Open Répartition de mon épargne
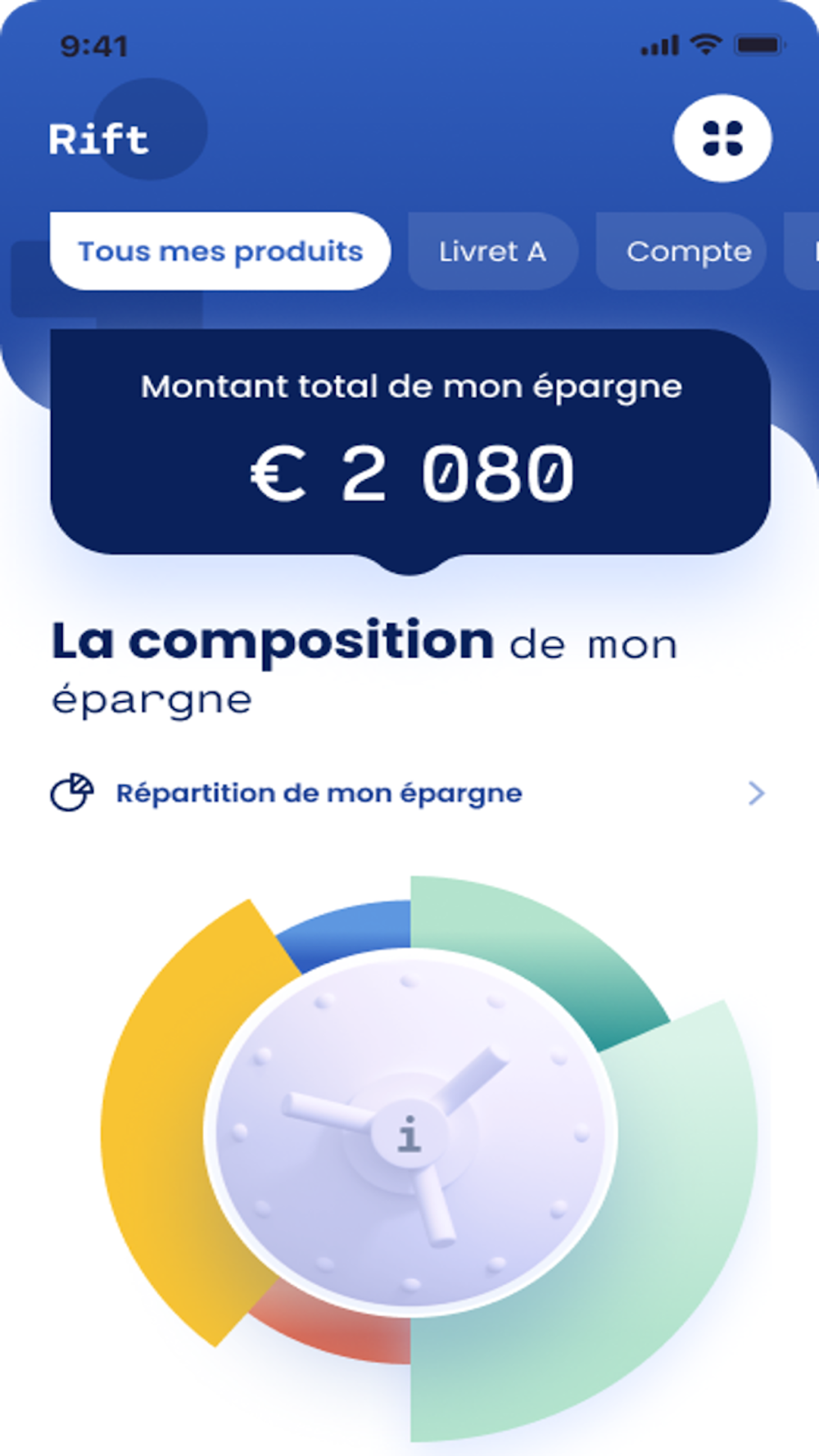 click(409, 793)
